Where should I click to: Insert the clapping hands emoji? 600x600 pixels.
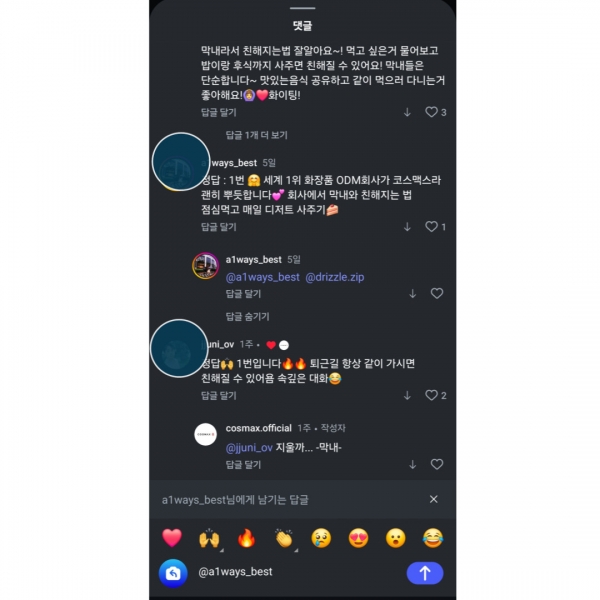284,537
